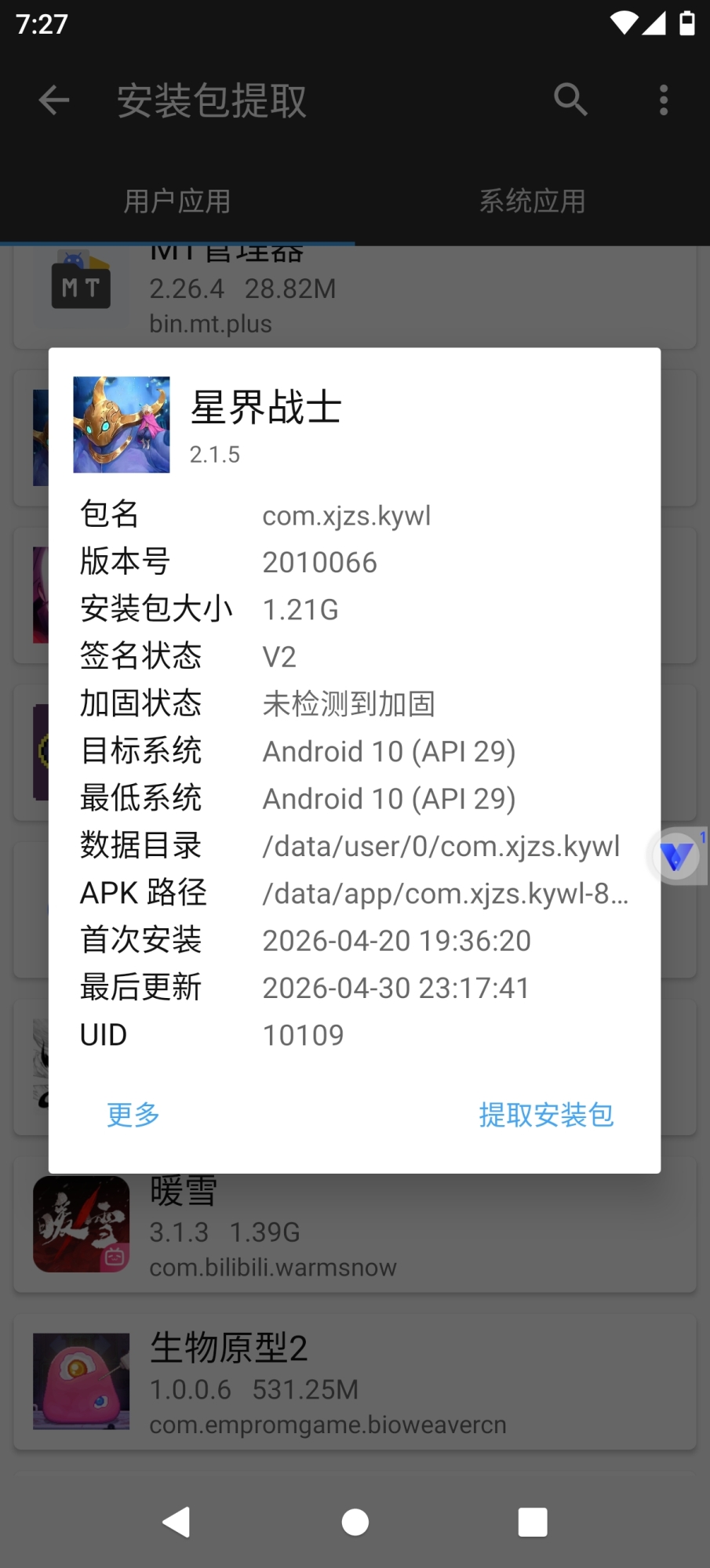Open the floating V shortcut icon
This screenshot has width=710, height=1568.
click(x=677, y=856)
